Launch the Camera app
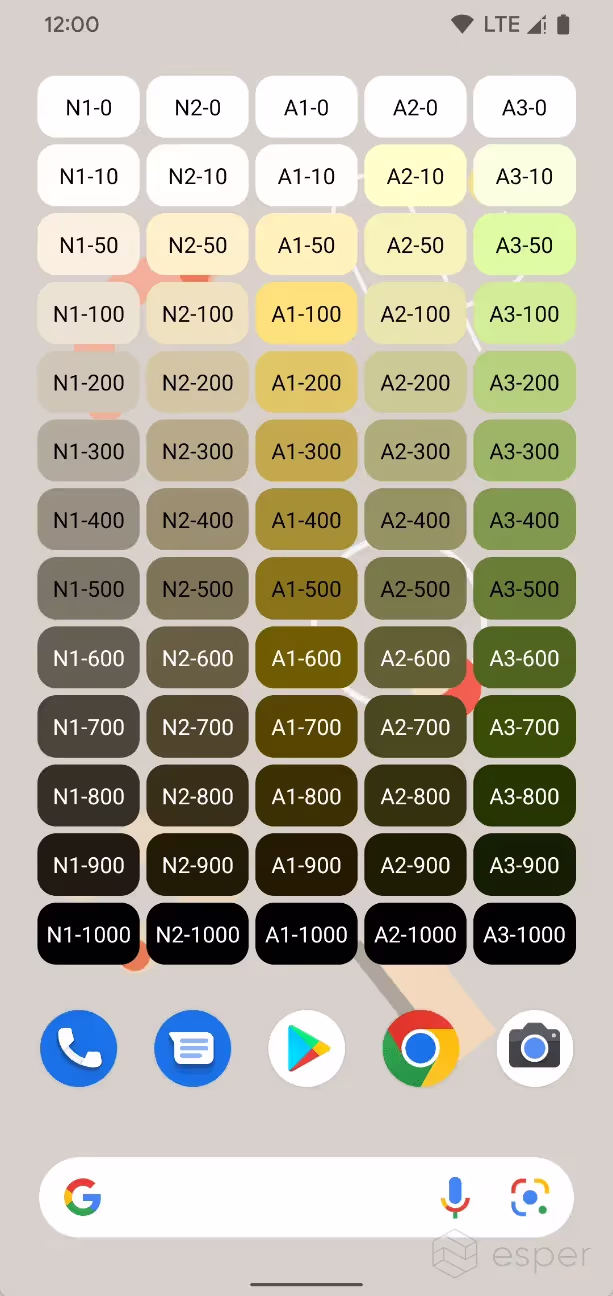The image size is (613, 1296). coord(535,1048)
